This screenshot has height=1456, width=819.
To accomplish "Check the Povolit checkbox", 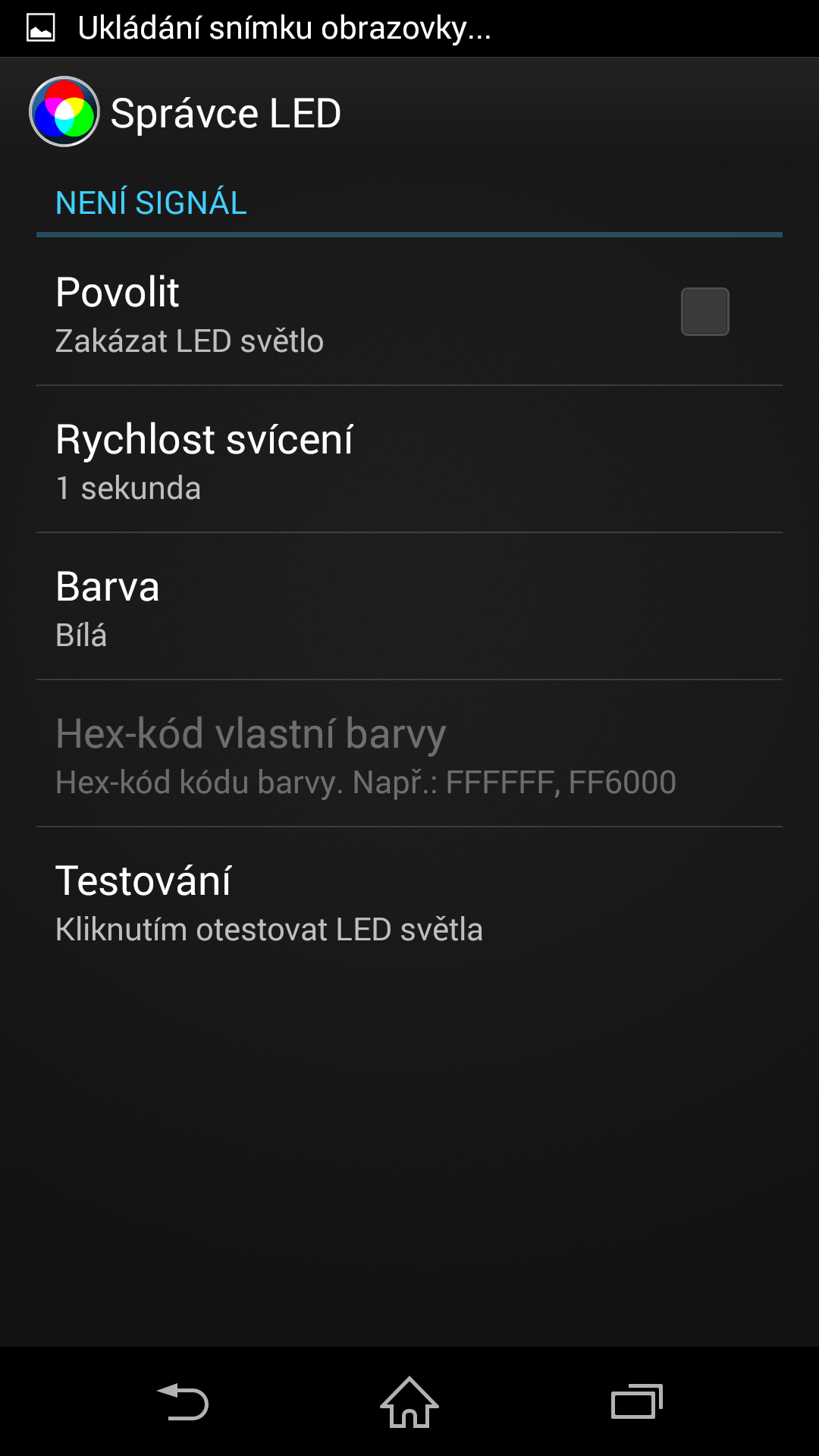I will pos(704,312).
